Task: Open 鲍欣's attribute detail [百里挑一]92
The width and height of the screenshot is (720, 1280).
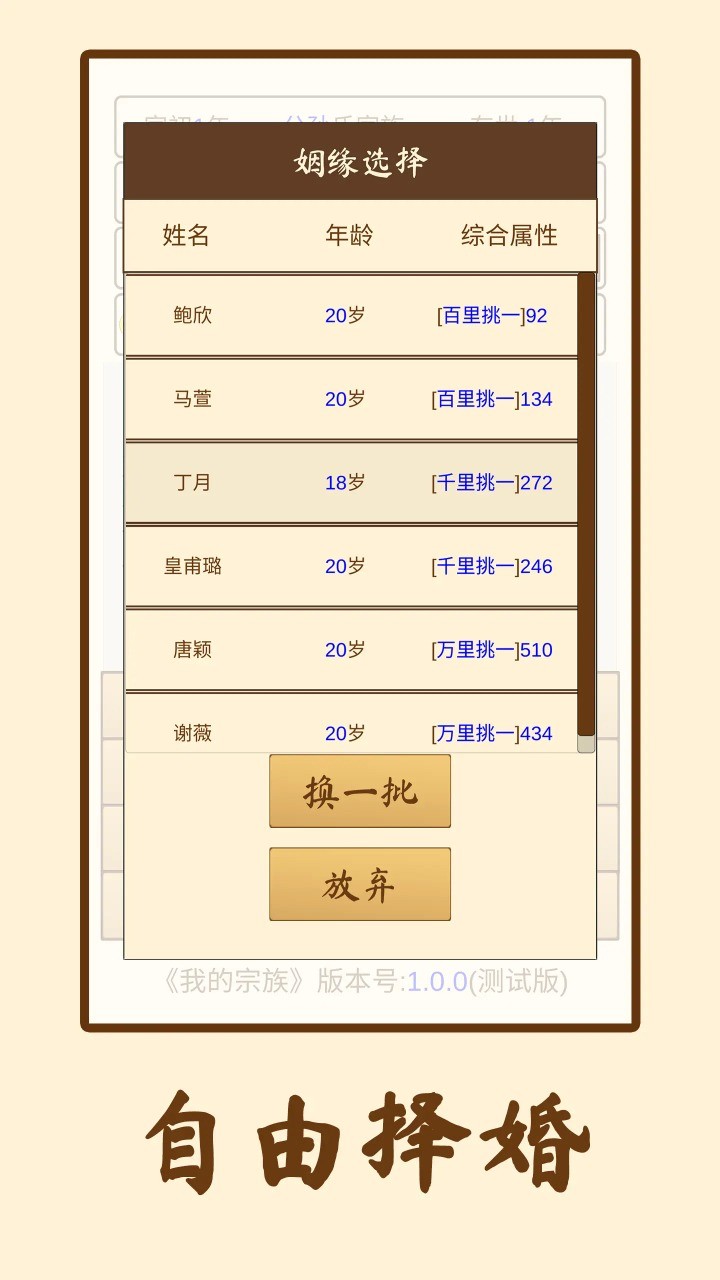Action: (491, 314)
